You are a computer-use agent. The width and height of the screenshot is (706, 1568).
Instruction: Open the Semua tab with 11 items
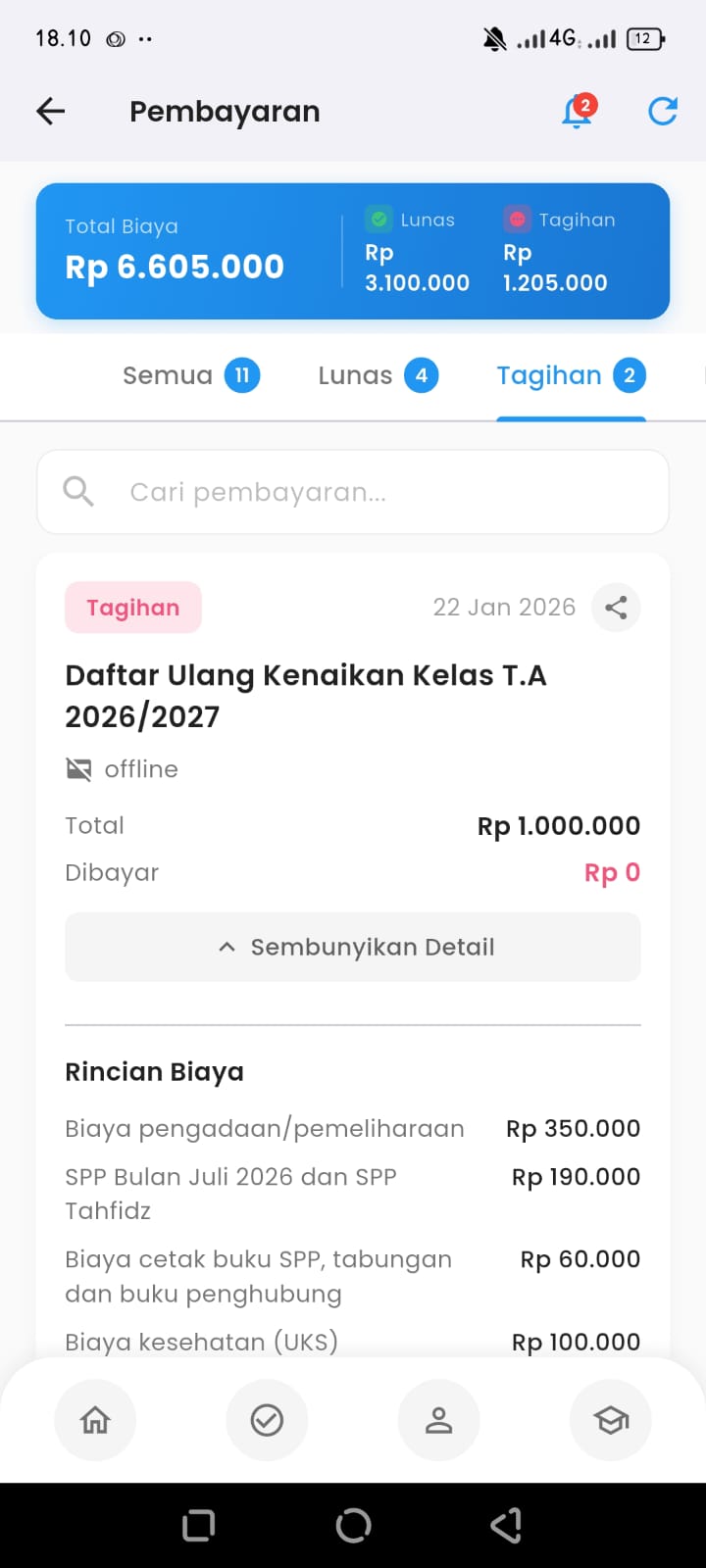click(x=167, y=374)
